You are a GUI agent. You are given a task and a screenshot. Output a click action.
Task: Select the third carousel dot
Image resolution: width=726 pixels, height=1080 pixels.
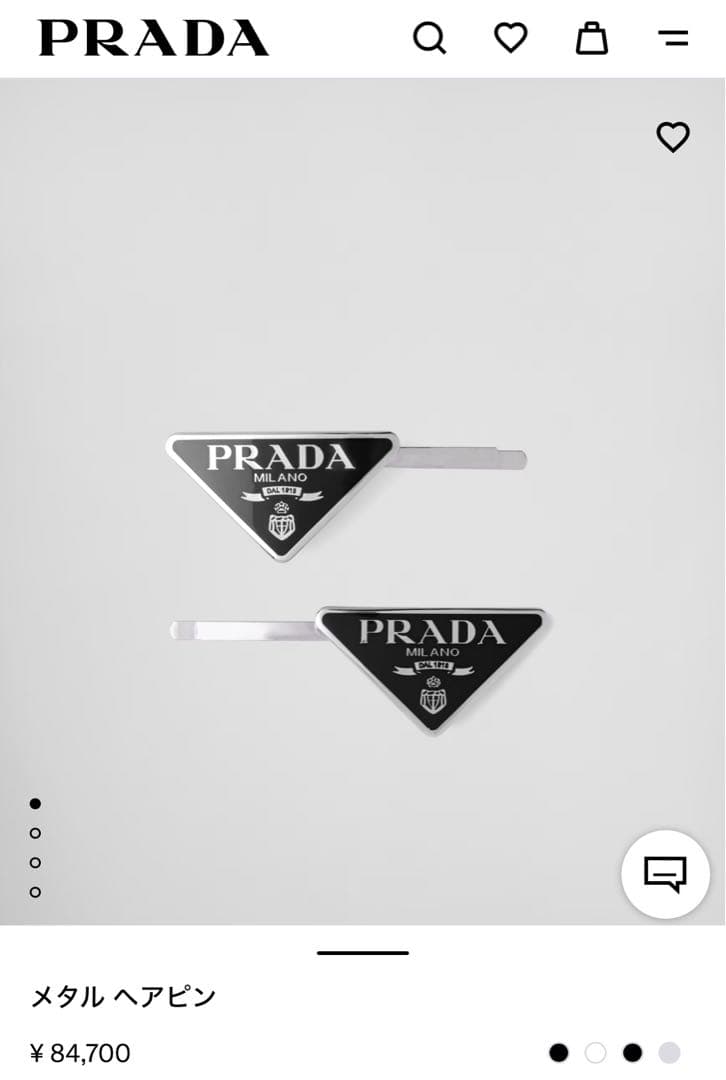tap(37, 862)
